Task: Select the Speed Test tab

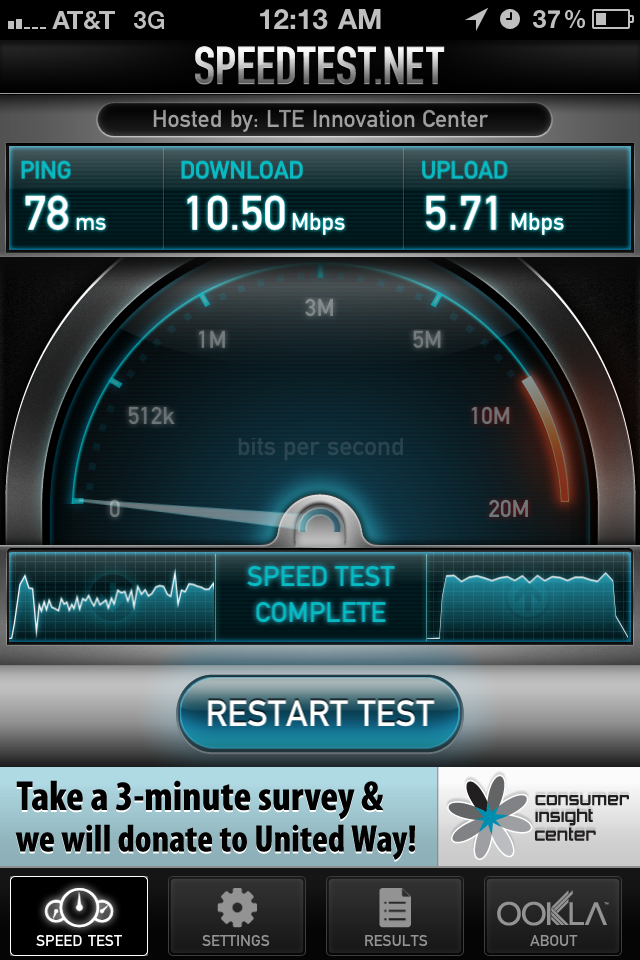Action: click(79, 916)
